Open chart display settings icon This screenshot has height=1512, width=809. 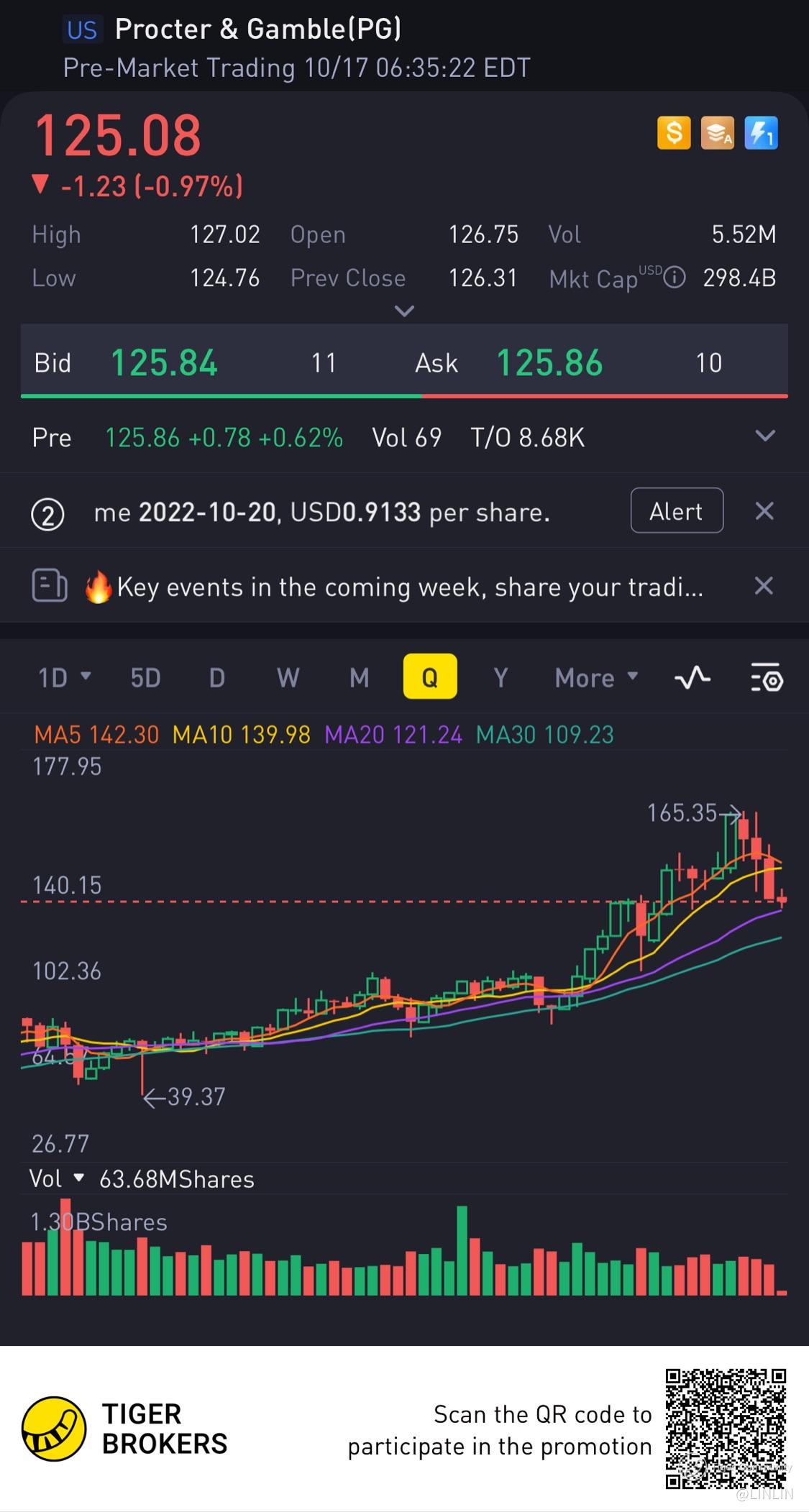pos(766,677)
